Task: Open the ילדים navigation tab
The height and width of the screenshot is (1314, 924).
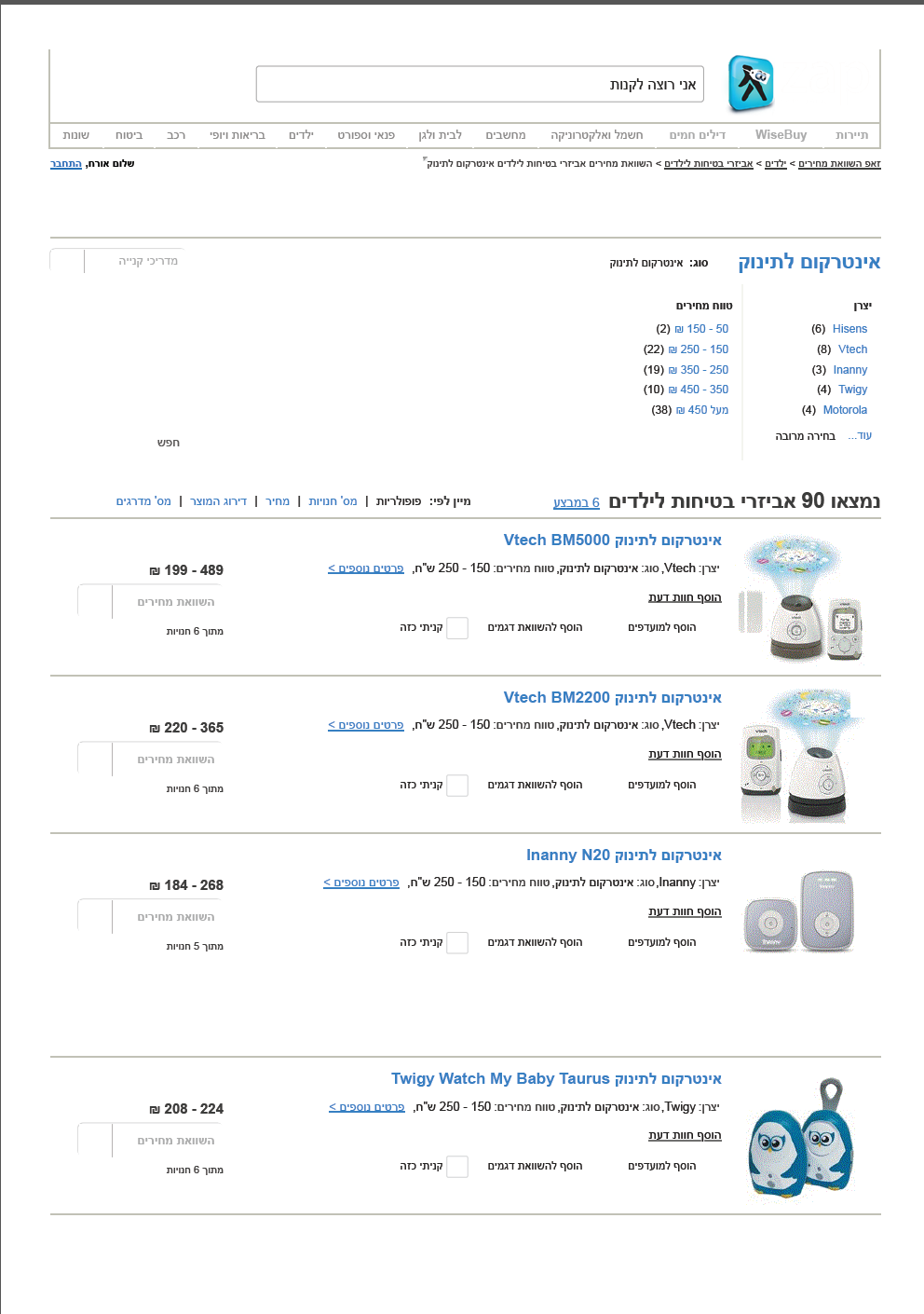Action: pyautogui.click(x=301, y=135)
